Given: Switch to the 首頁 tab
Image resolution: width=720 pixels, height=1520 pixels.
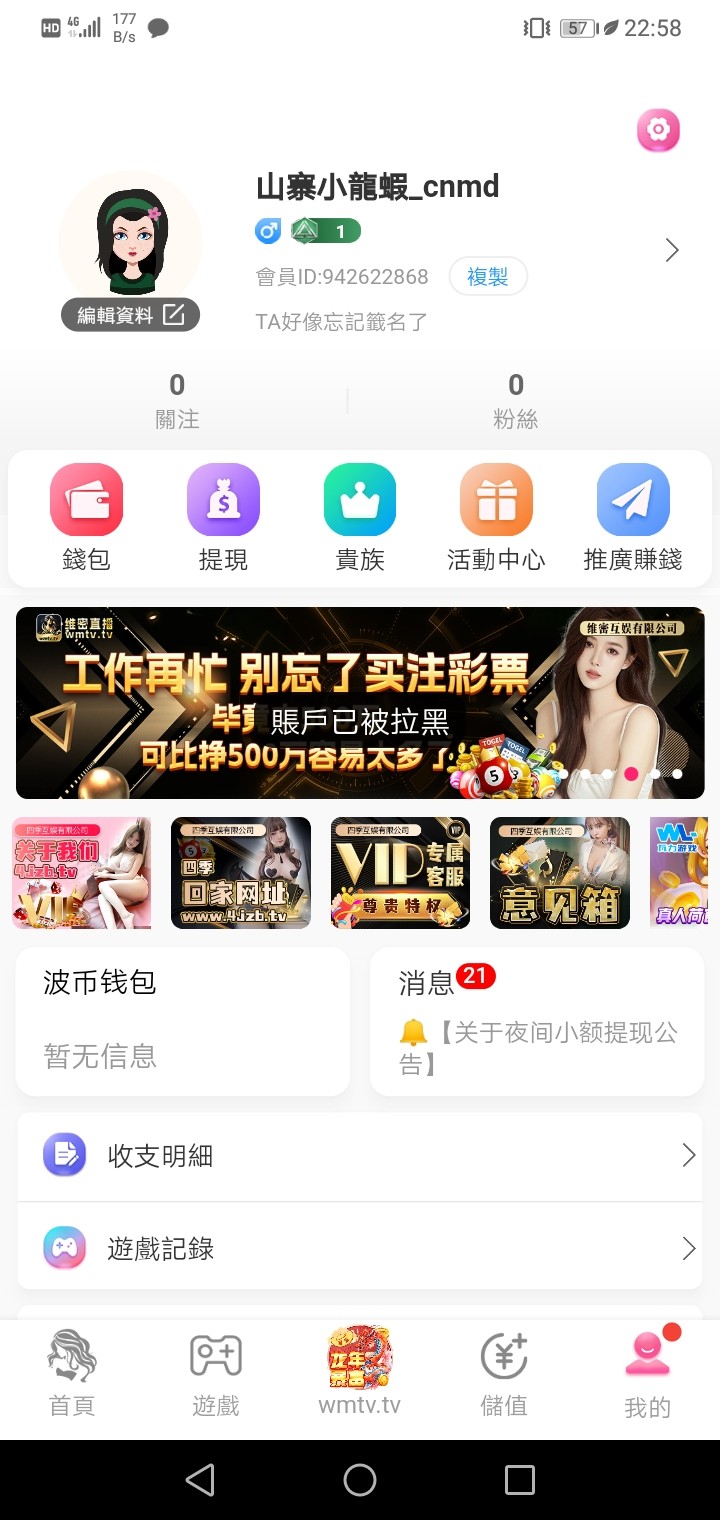Looking at the screenshot, I should (x=72, y=1374).
